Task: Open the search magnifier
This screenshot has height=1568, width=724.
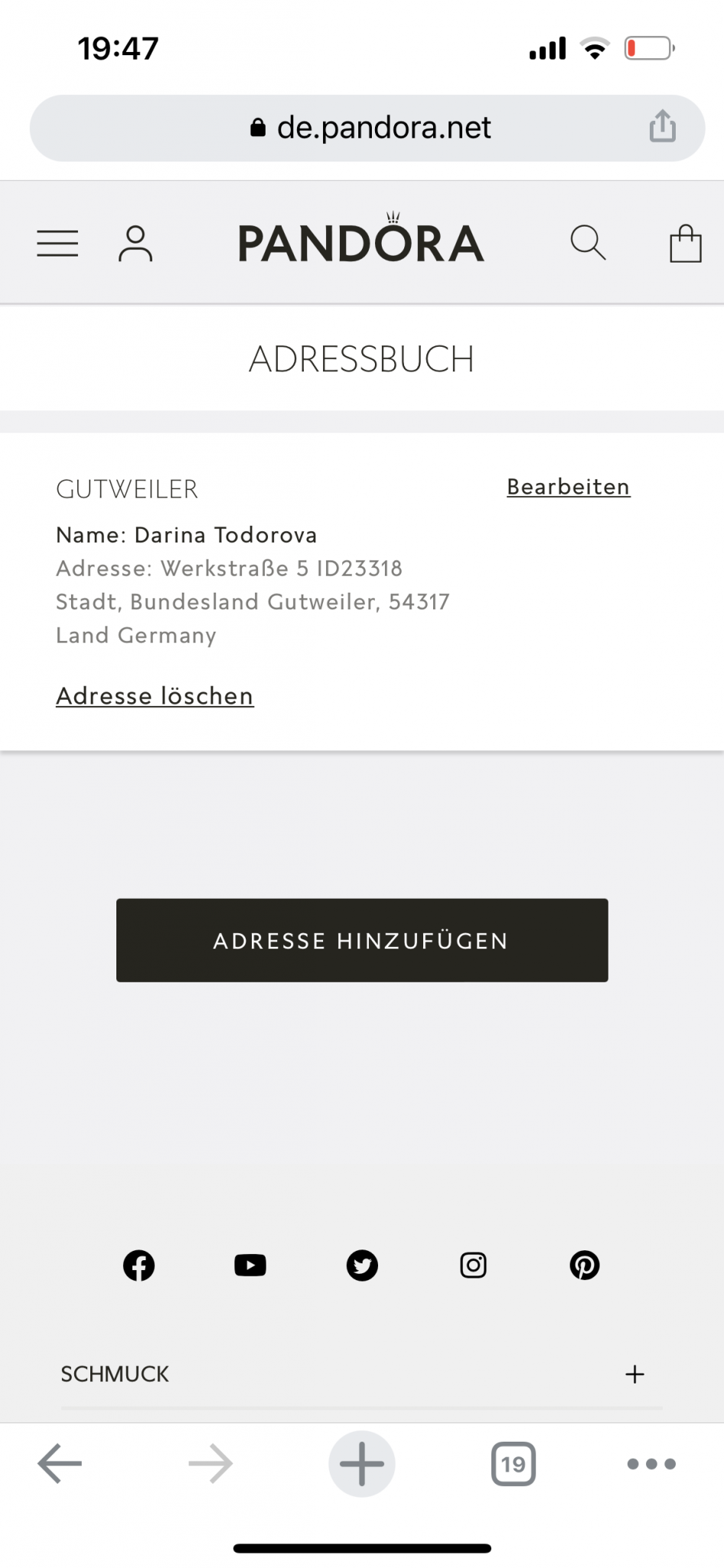Action: [x=588, y=243]
